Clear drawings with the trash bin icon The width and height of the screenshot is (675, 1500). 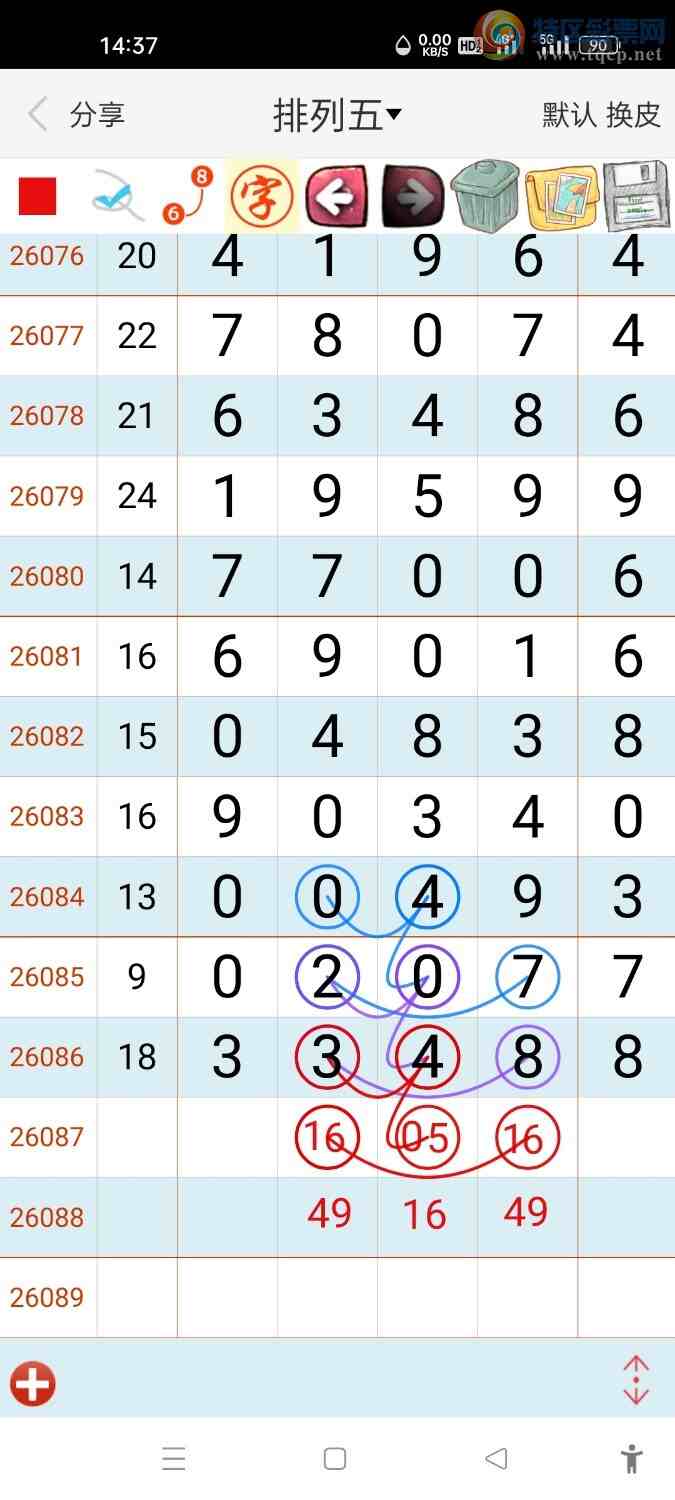tap(485, 196)
